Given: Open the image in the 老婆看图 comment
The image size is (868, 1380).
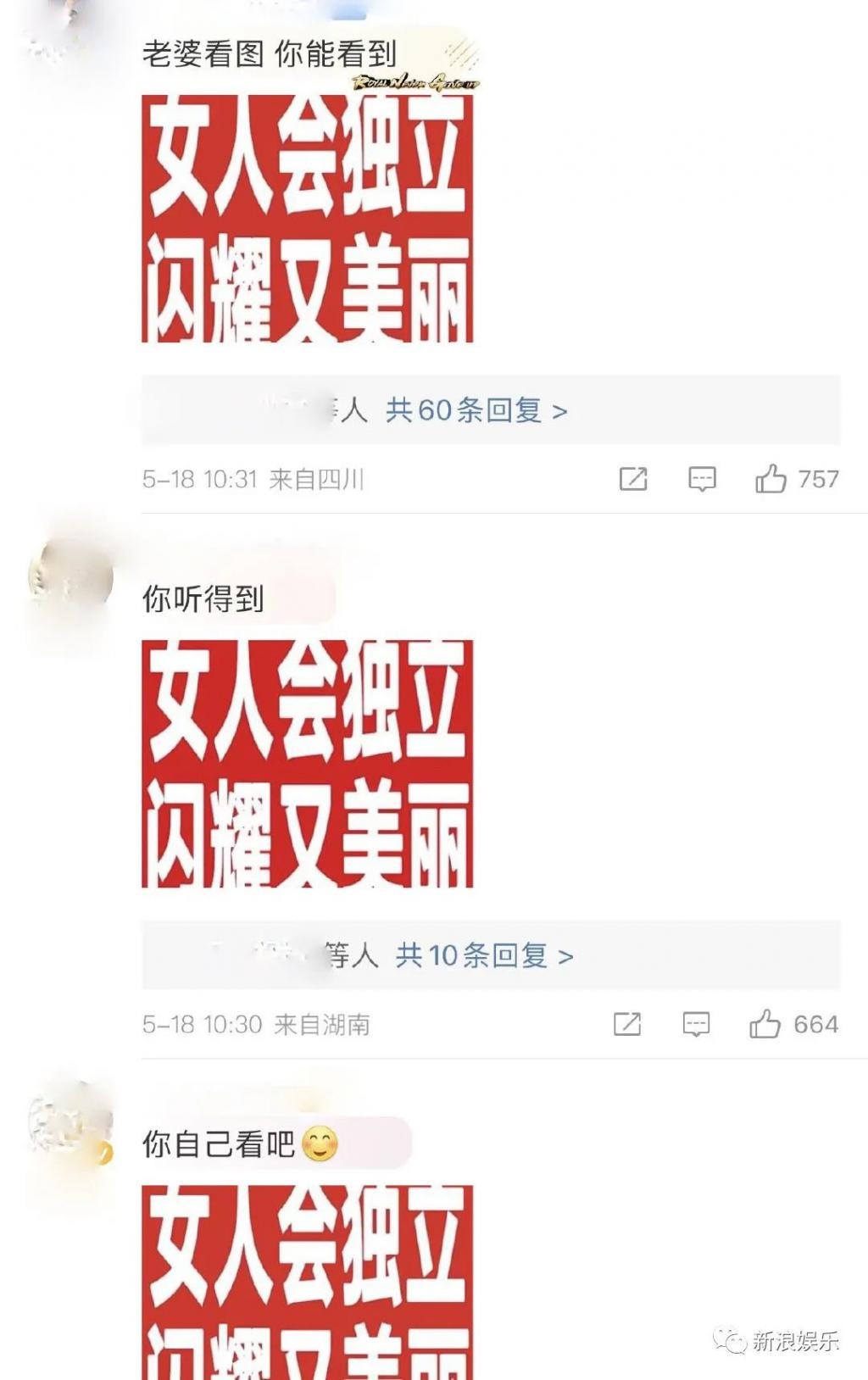Looking at the screenshot, I should pyautogui.click(x=307, y=219).
